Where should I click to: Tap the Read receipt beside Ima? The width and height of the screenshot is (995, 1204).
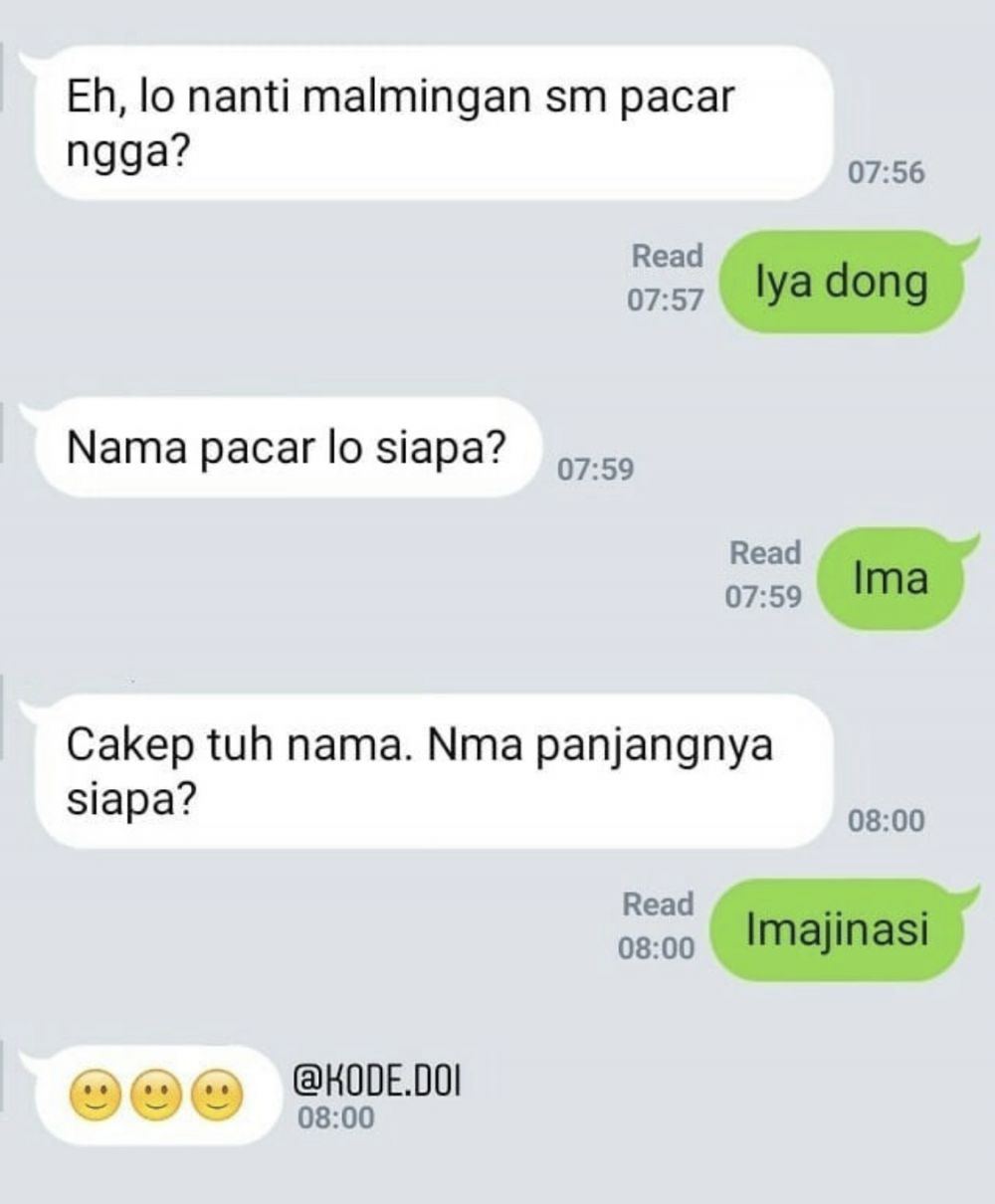(x=764, y=553)
